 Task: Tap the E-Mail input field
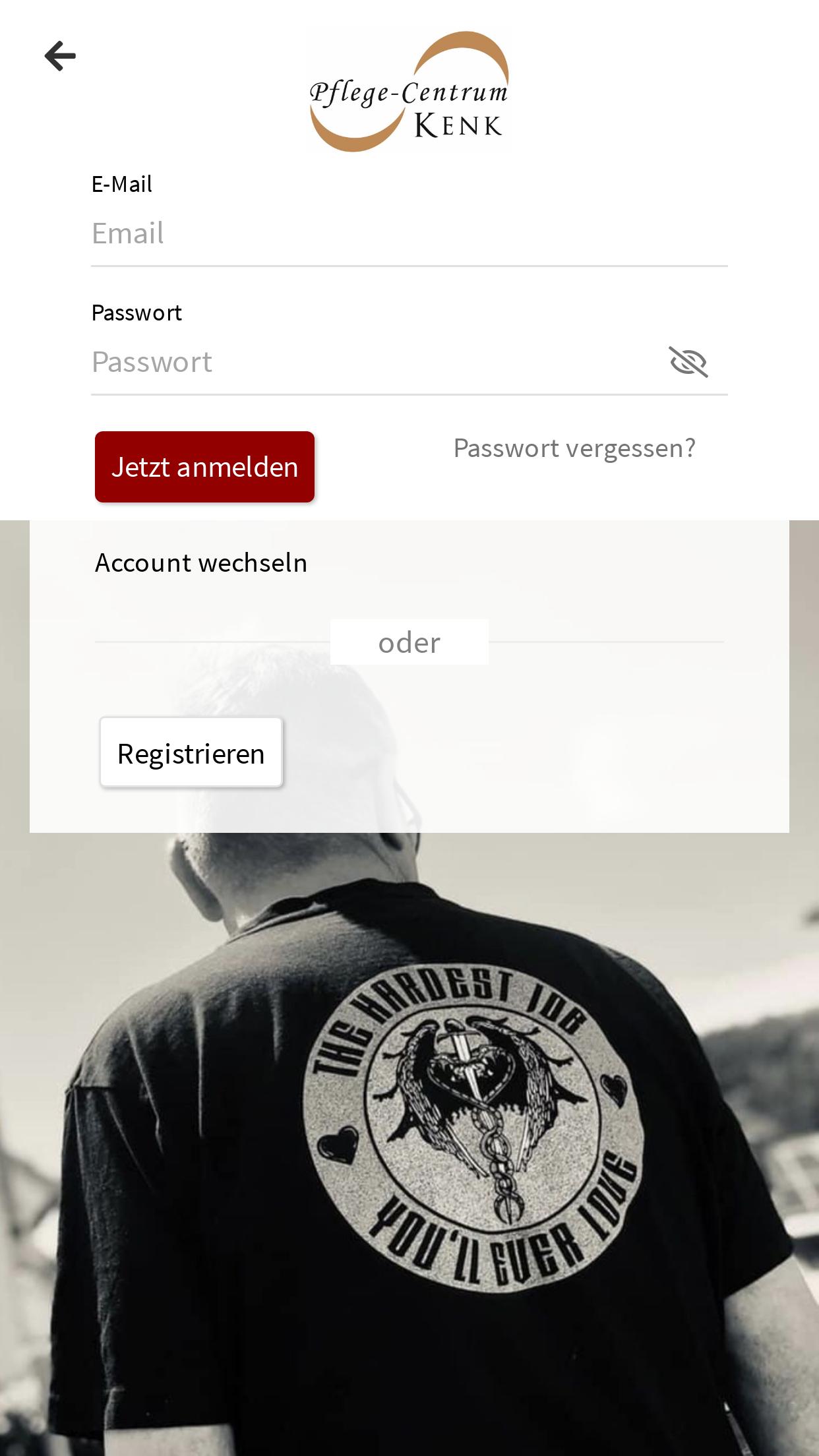409,233
